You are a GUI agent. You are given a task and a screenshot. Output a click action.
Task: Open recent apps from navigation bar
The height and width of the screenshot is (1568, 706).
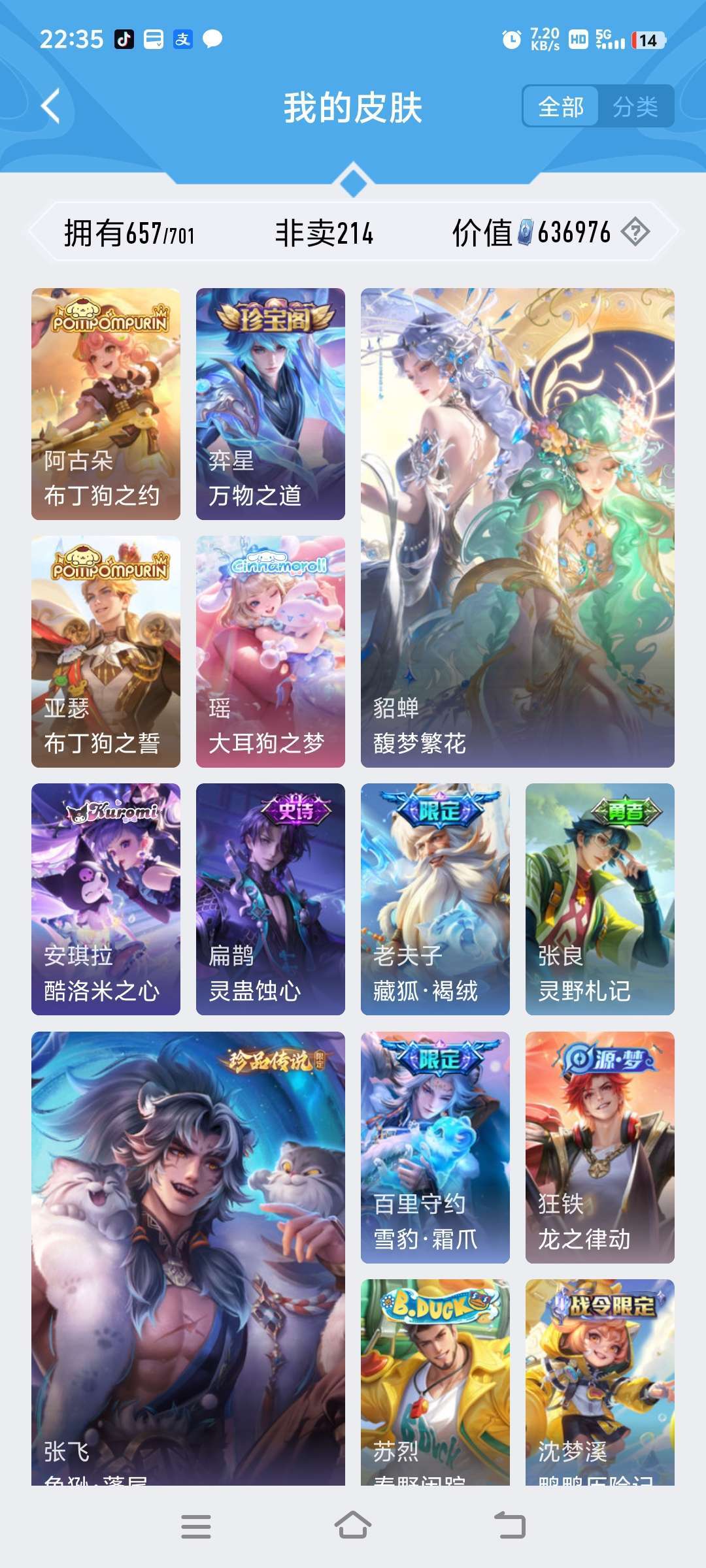point(195,1526)
